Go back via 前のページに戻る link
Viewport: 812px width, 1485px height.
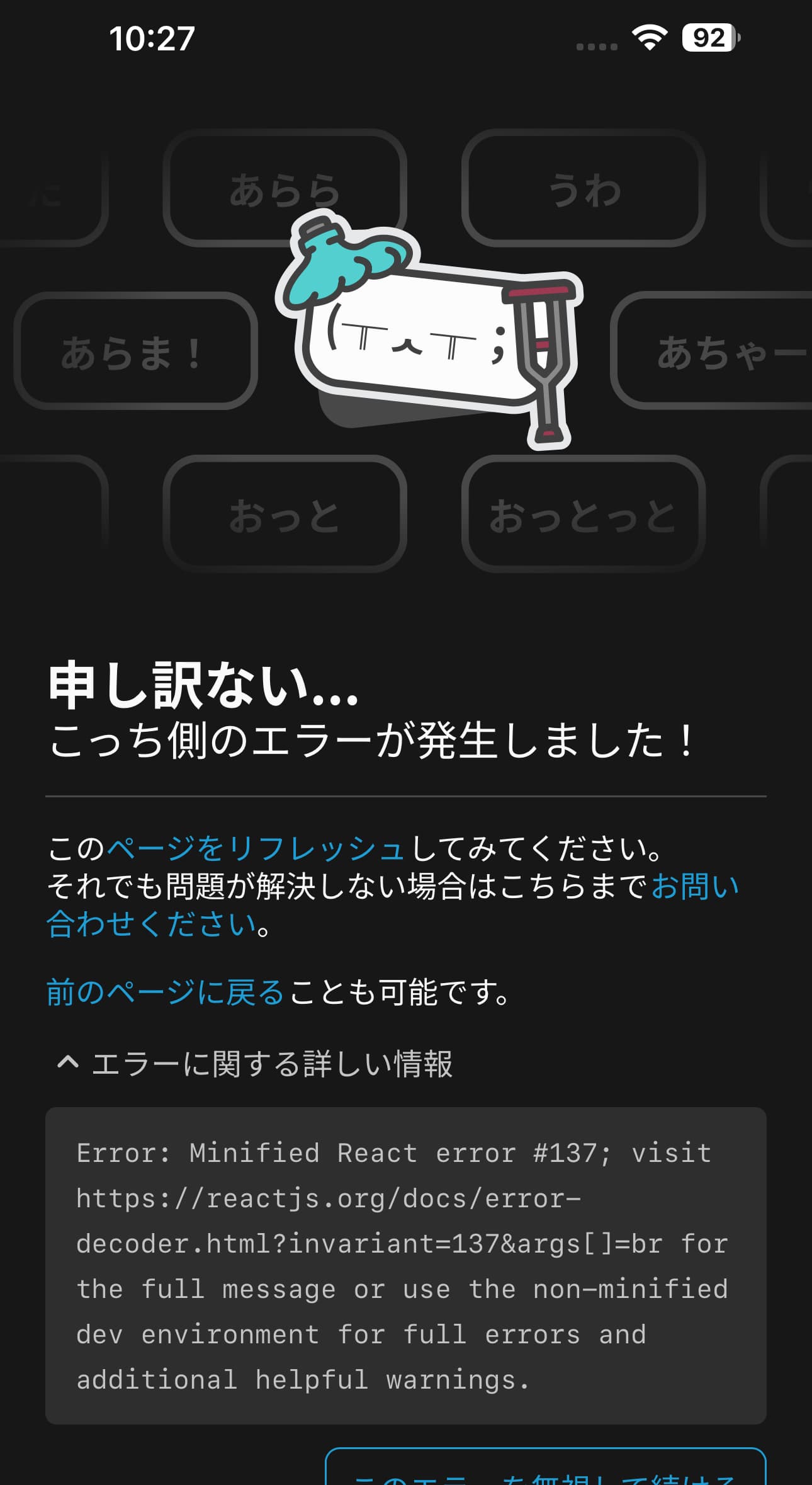tap(166, 992)
